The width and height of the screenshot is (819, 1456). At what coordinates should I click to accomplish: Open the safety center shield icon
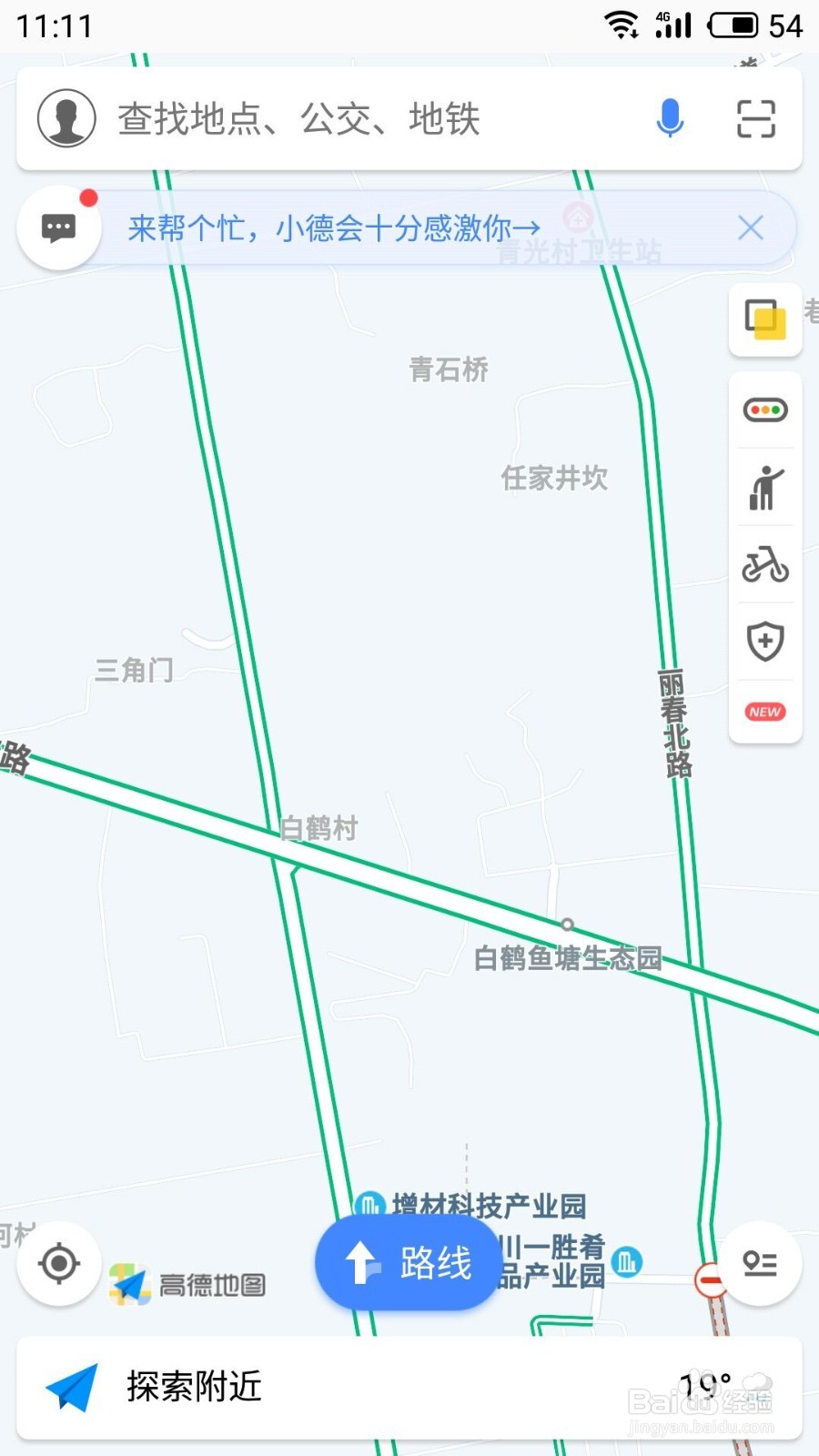(x=764, y=640)
